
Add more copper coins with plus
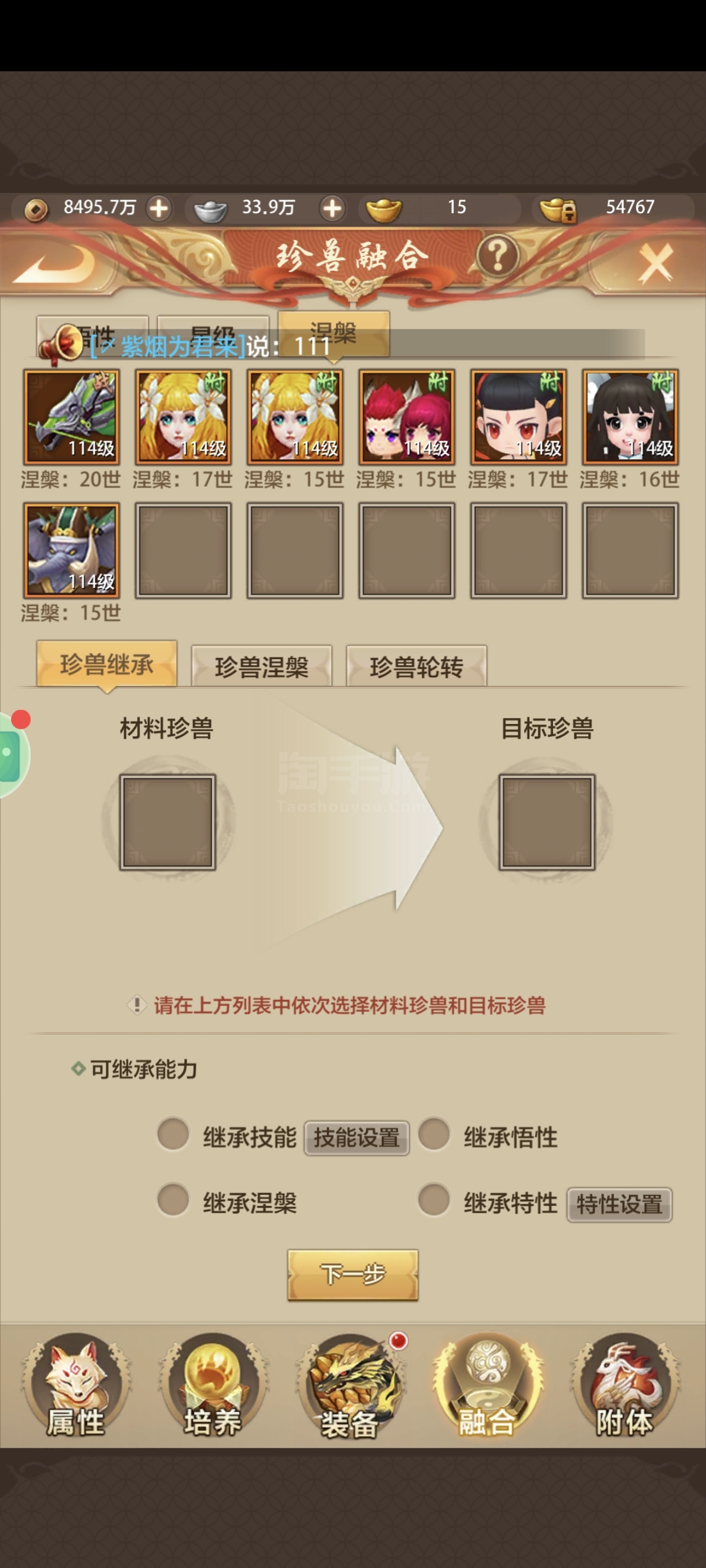click(x=159, y=209)
